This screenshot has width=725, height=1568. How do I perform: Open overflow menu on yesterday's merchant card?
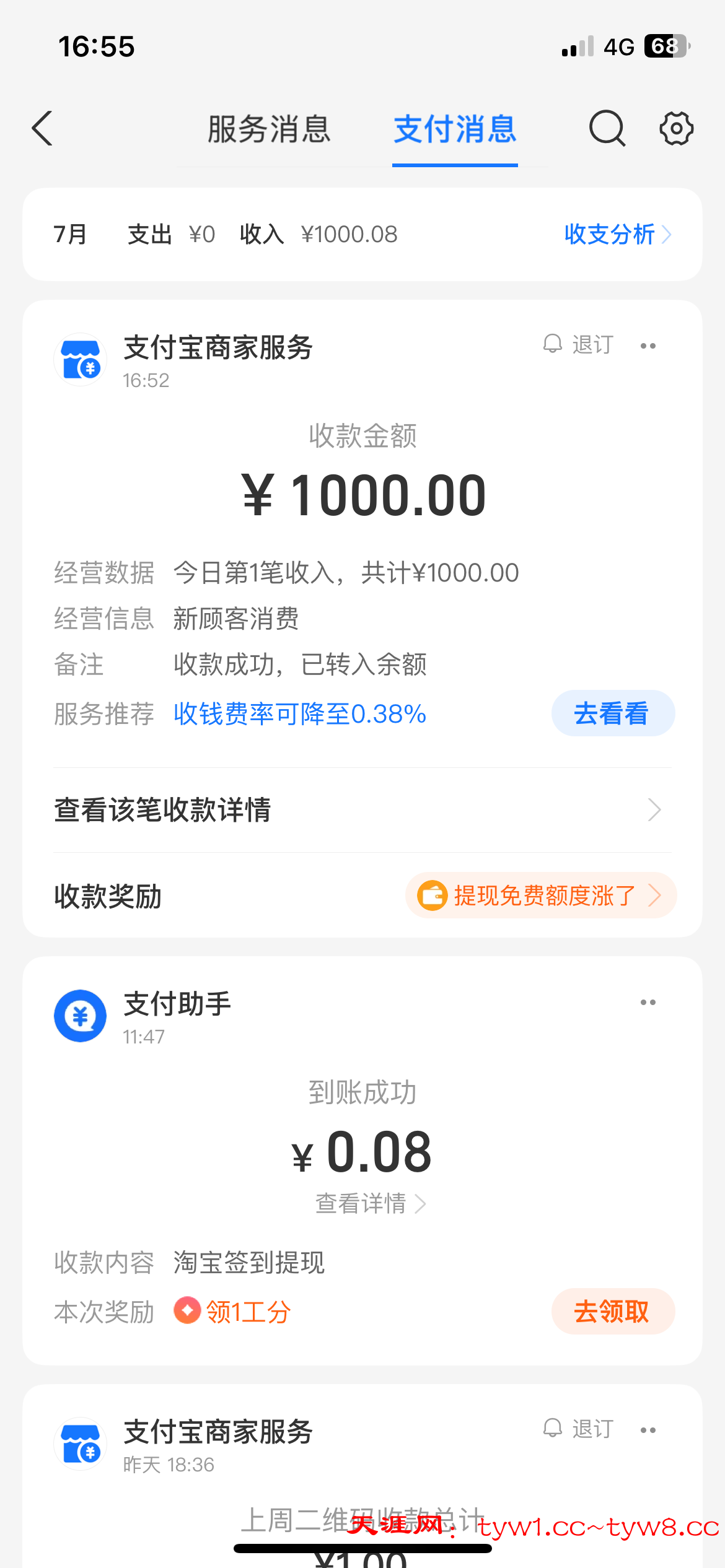click(x=648, y=1431)
